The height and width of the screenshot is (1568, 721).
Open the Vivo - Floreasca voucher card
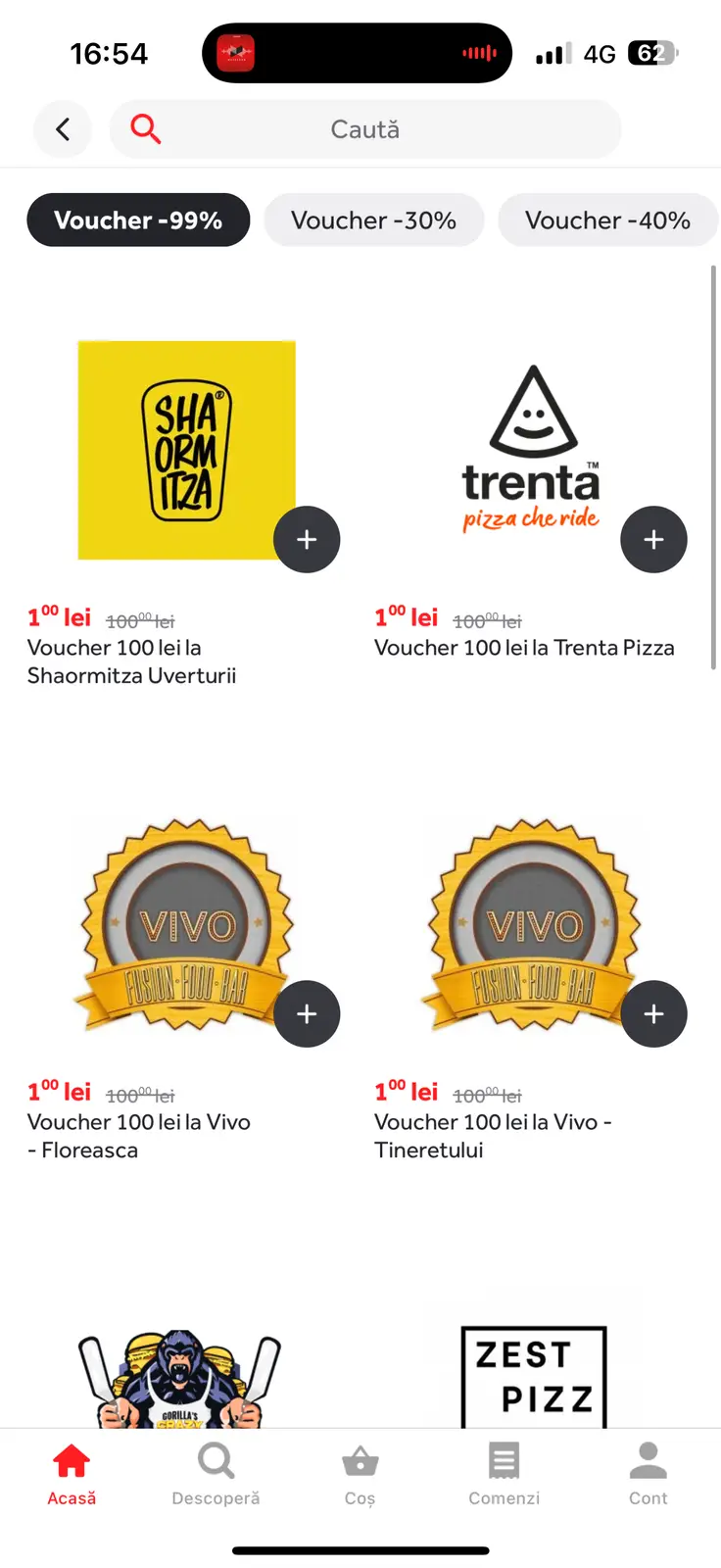(184, 925)
